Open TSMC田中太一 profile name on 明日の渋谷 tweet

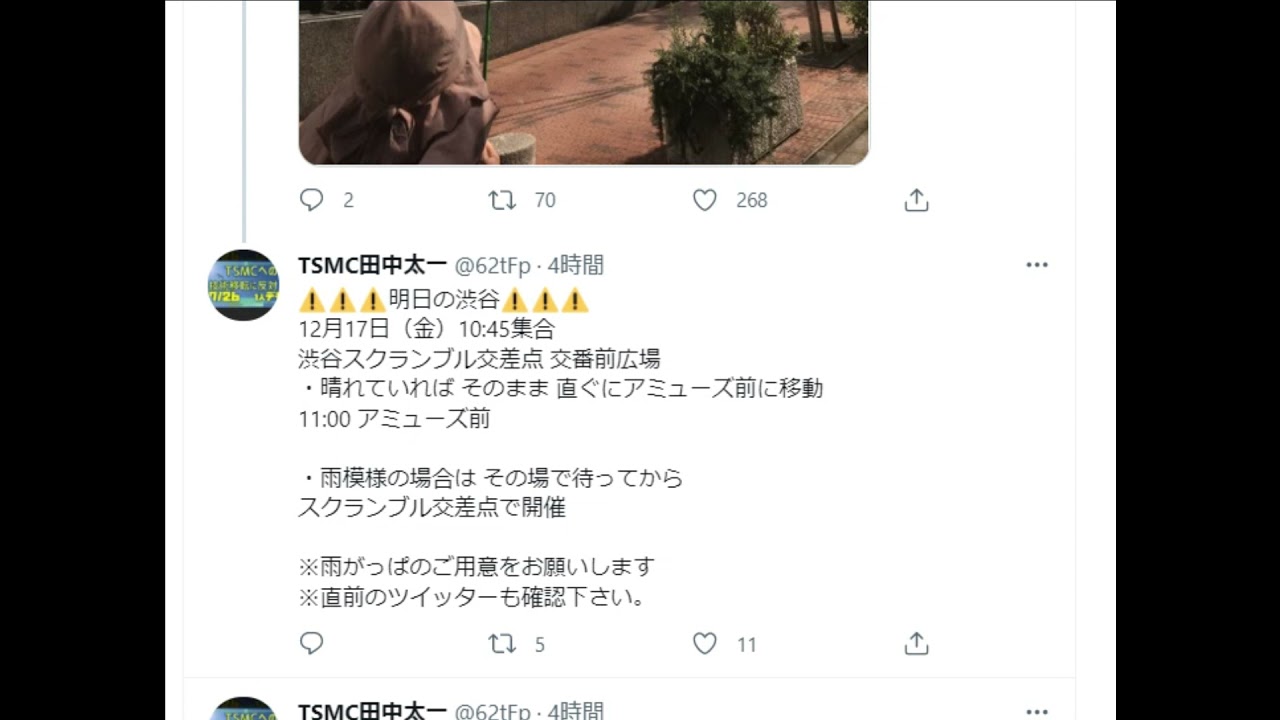point(372,265)
